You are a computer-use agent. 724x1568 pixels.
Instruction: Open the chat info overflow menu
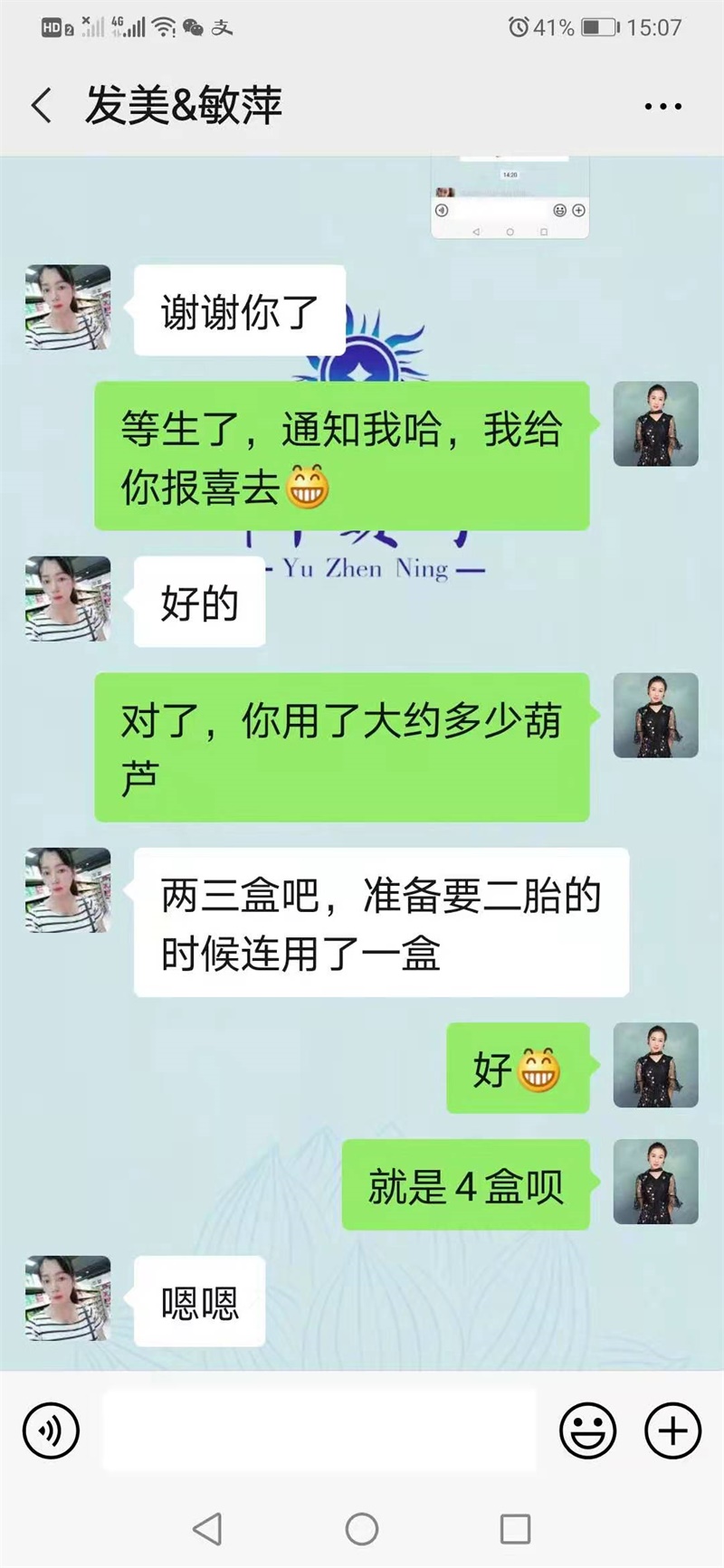(x=662, y=106)
